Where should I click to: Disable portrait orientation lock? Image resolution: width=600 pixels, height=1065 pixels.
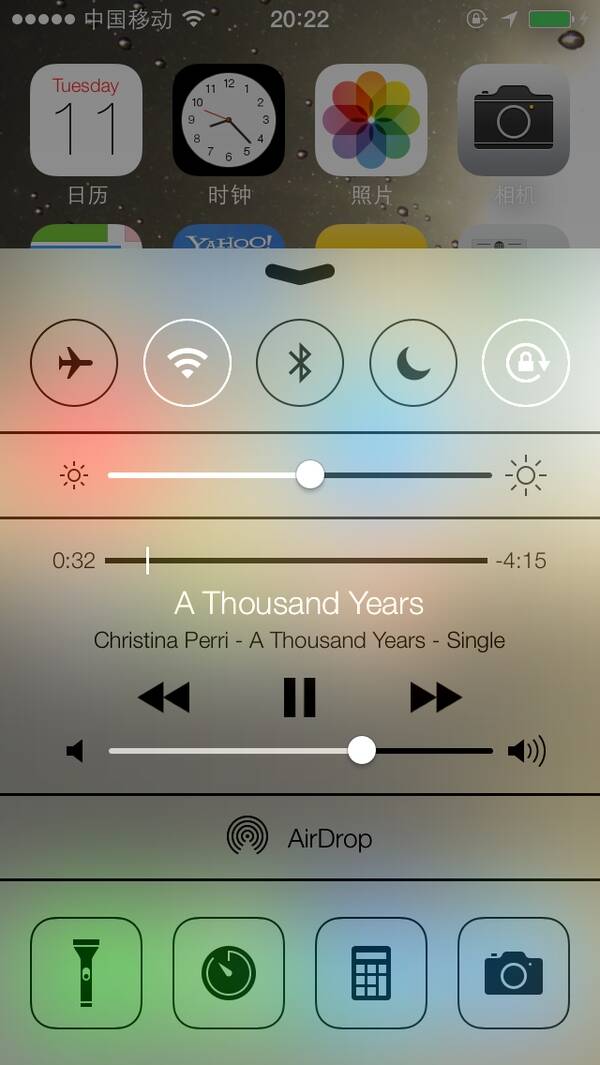click(526, 363)
